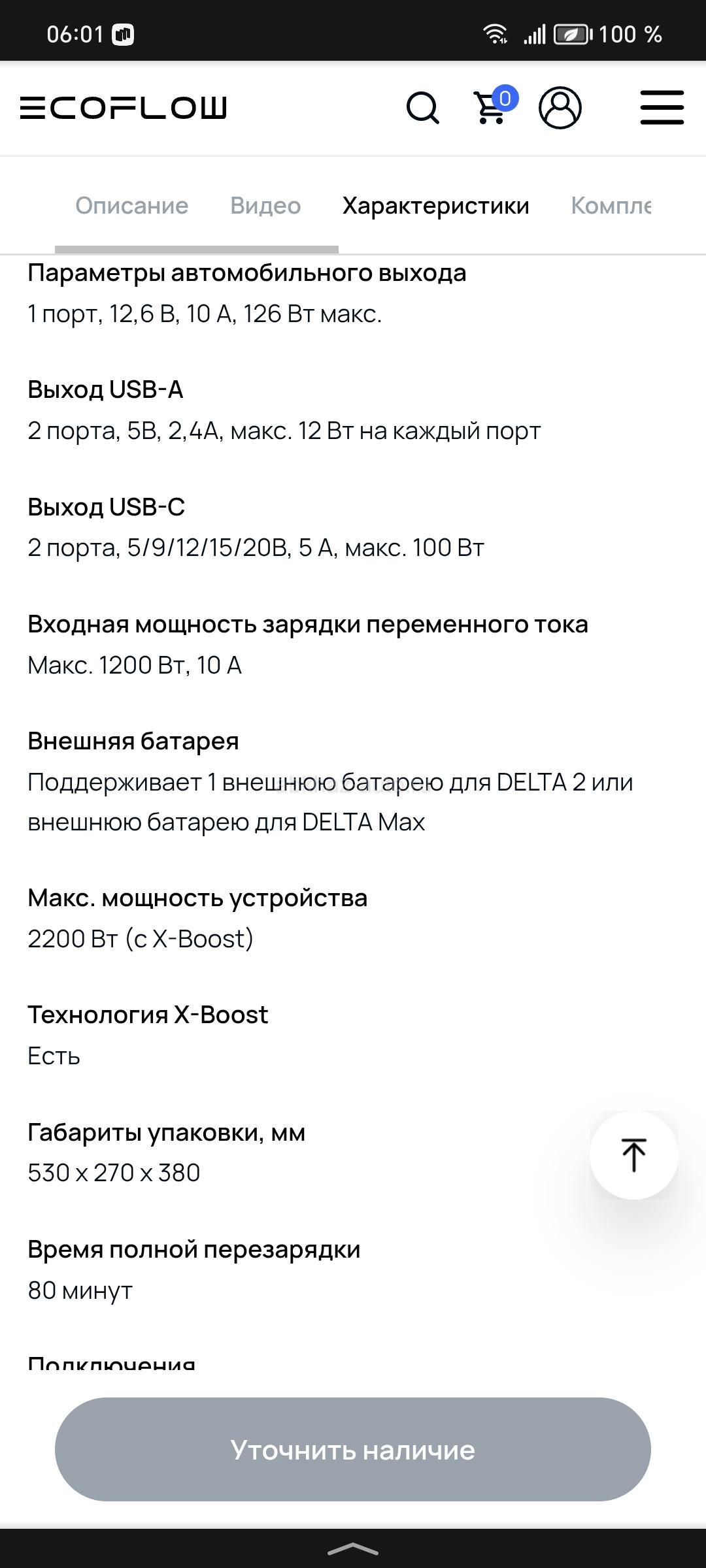706x1568 pixels.
Task: Switch to the Видео tab
Action: (x=265, y=206)
